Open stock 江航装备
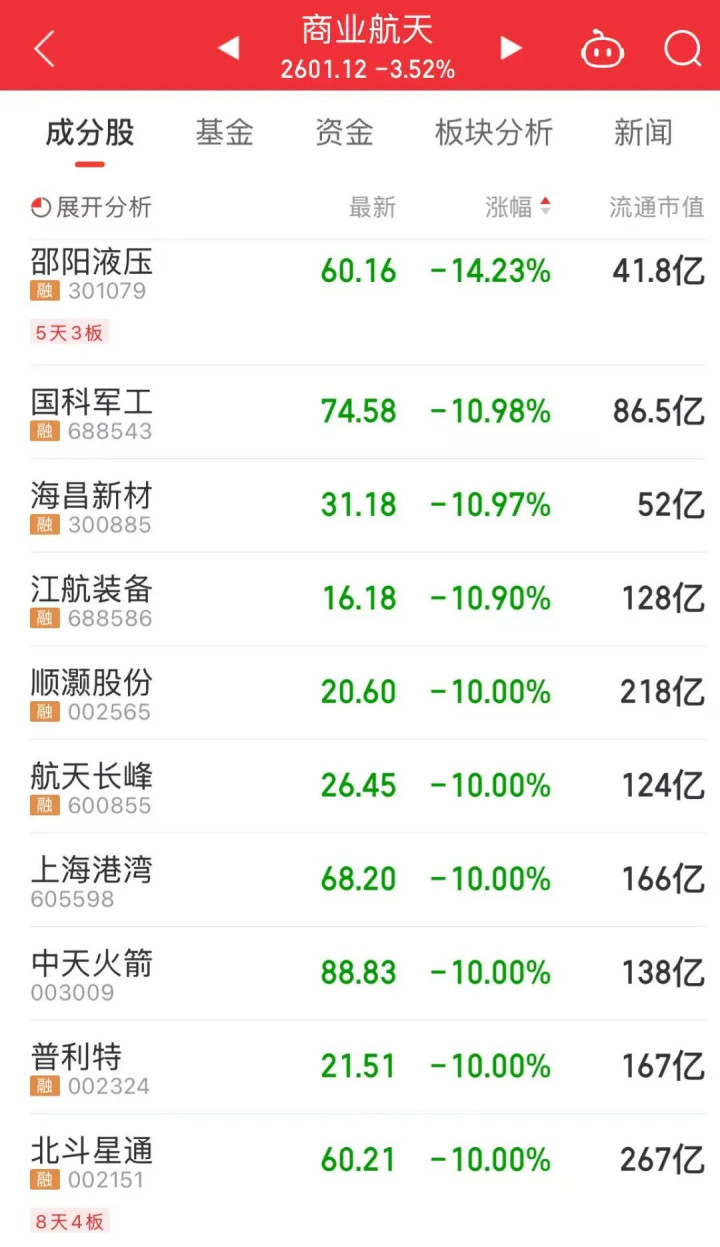Screen dimensions: 720x1247 coord(92,590)
